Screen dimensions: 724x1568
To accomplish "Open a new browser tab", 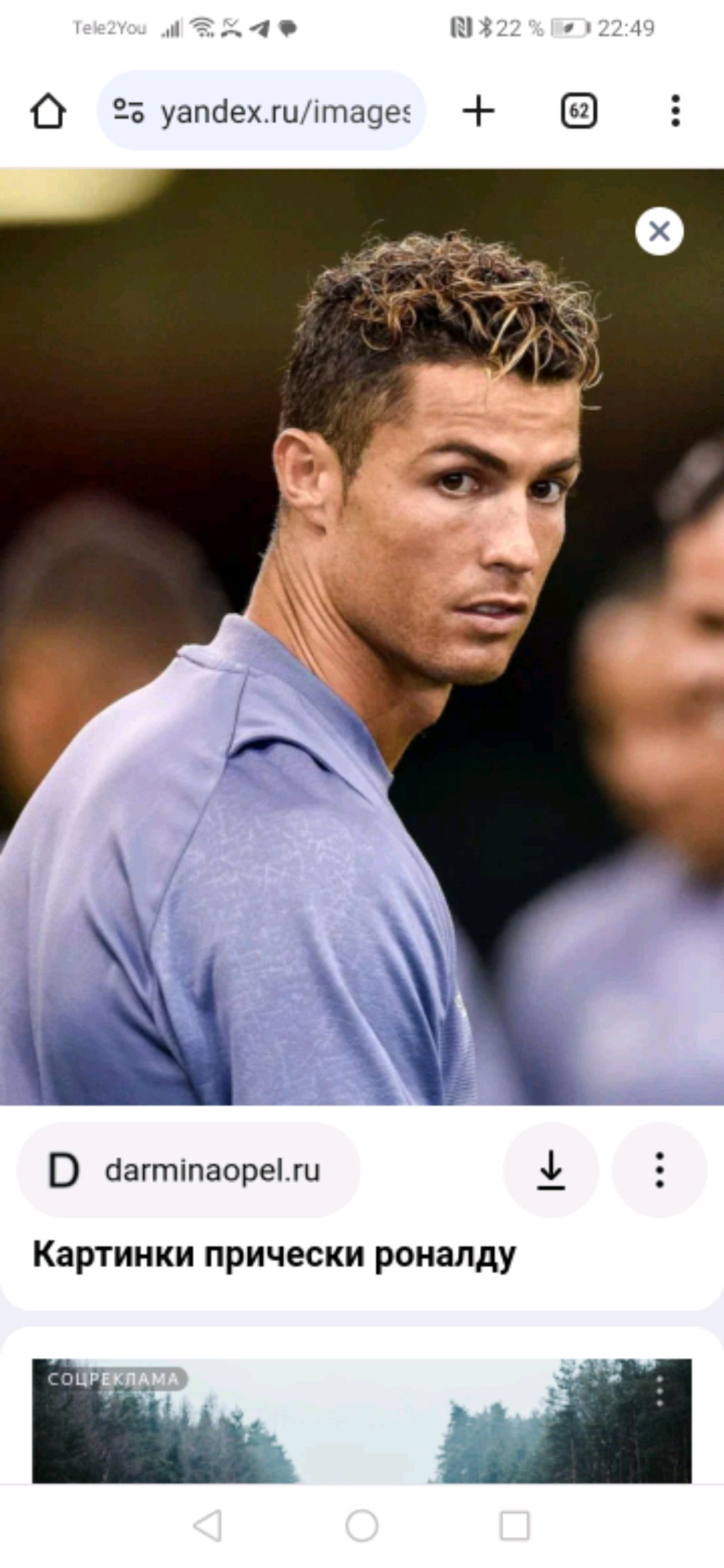I will pos(479,111).
